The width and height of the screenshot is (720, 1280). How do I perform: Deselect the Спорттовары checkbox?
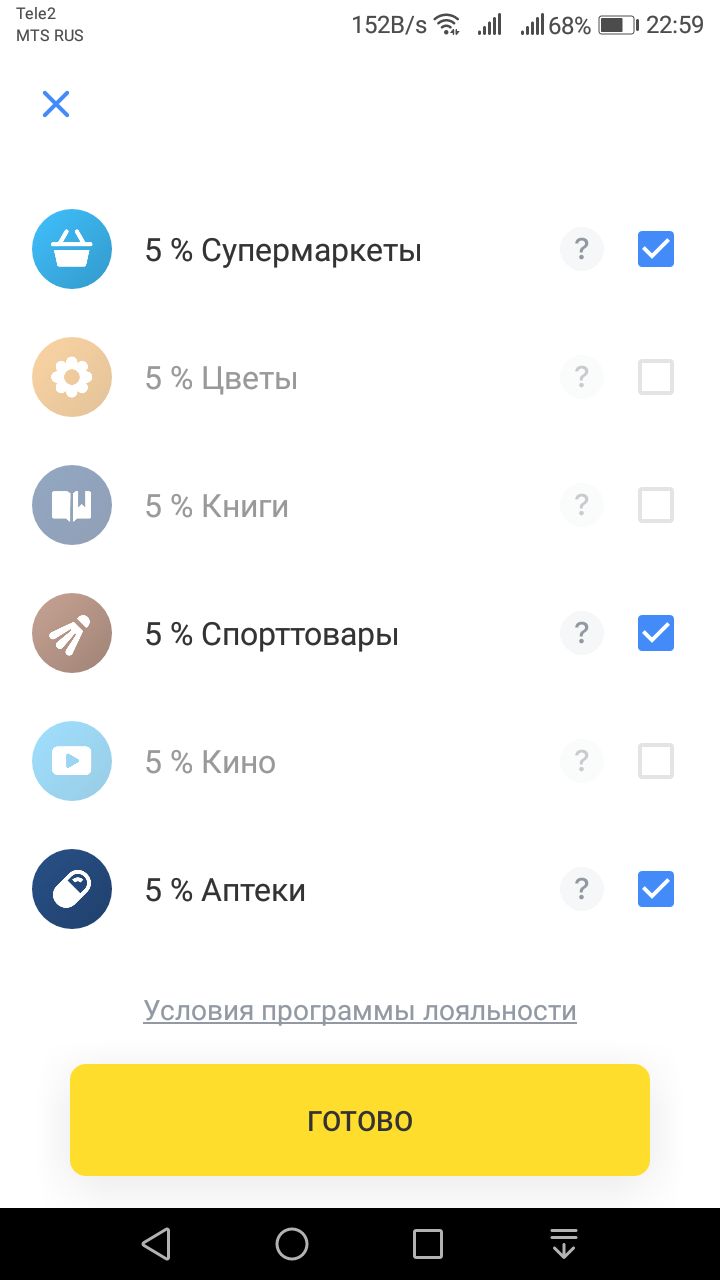(656, 634)
